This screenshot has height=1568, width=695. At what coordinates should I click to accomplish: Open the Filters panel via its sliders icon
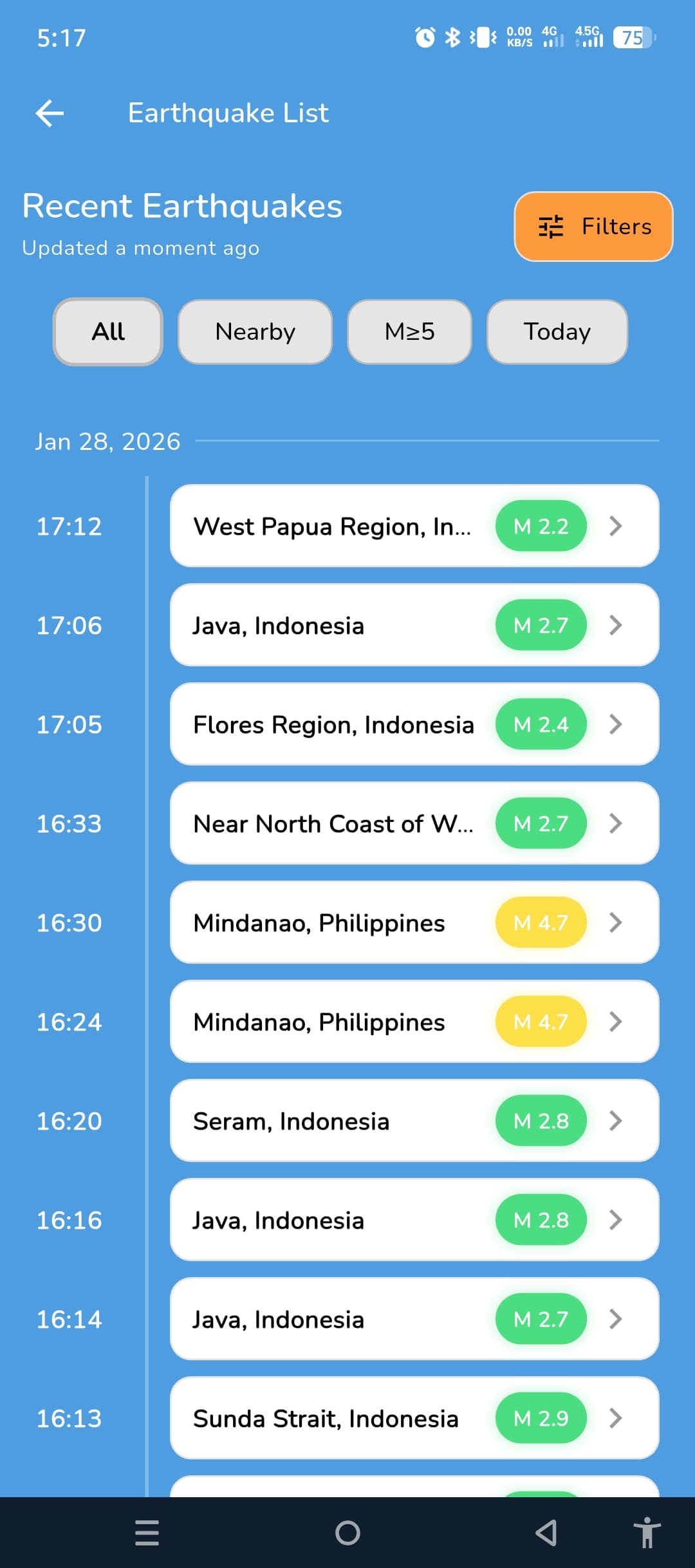coord(550,227)
